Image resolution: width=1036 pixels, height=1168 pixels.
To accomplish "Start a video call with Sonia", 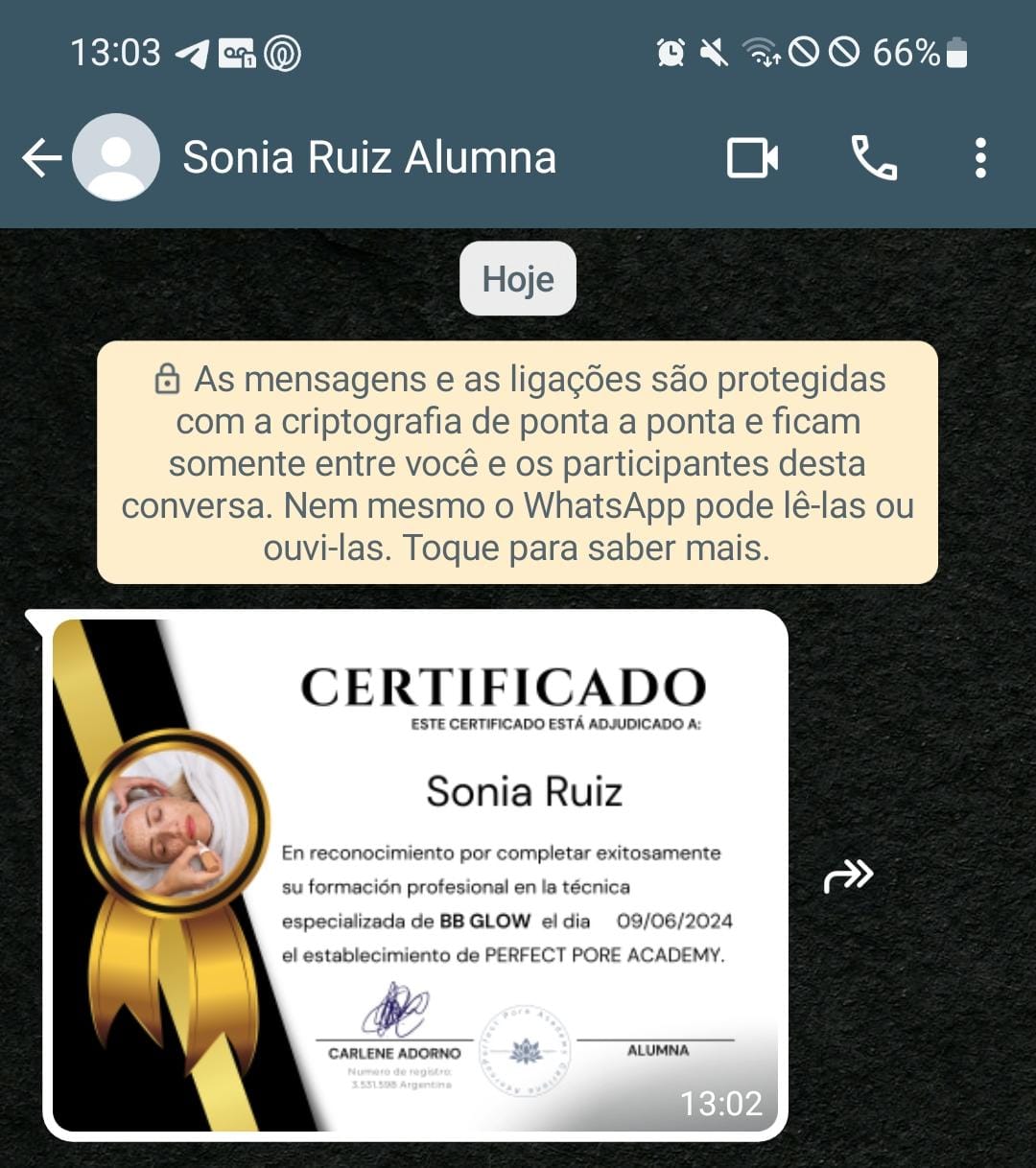I will tap(752, 158).
